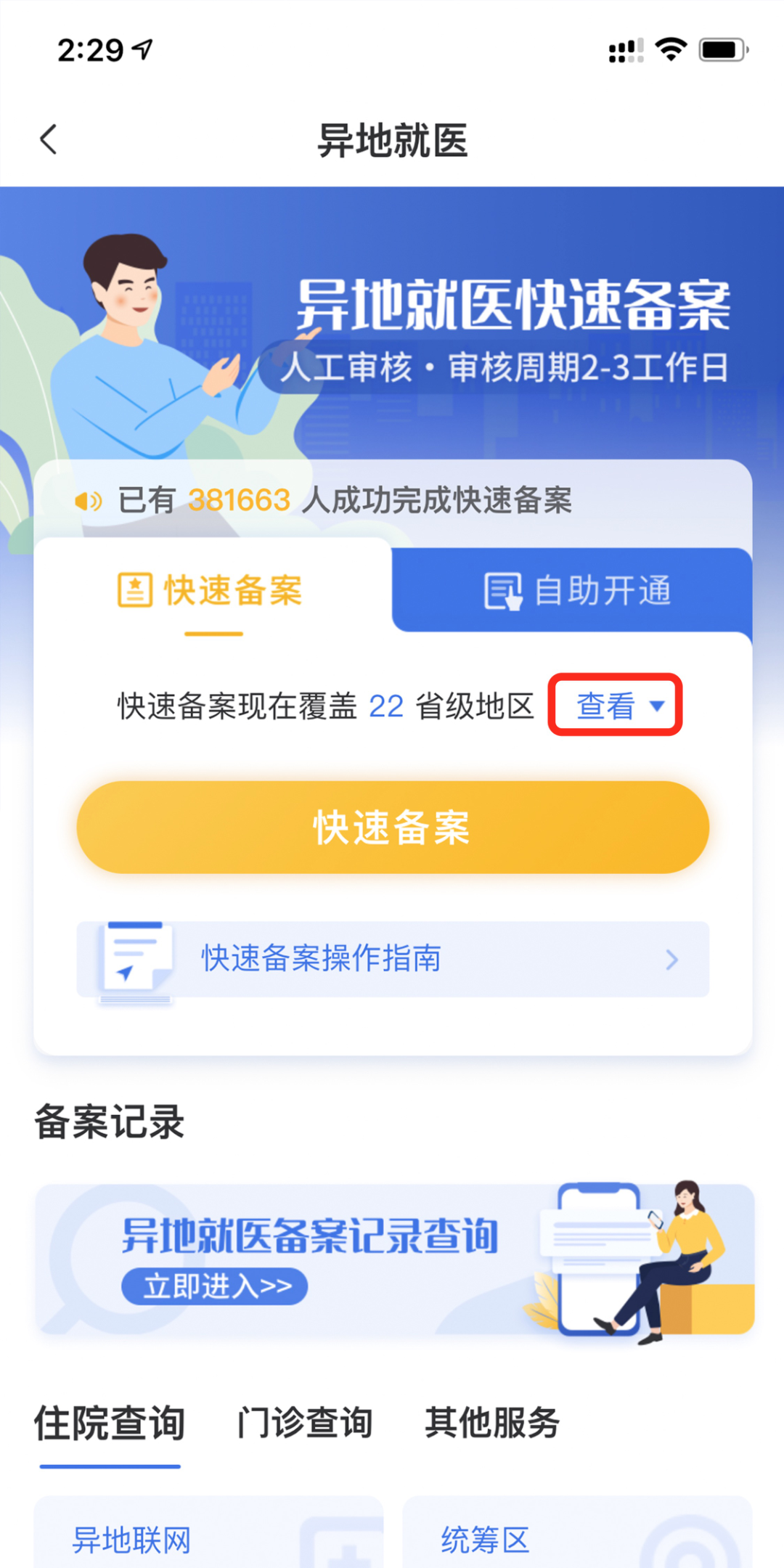Switch to 门诊查询 tab

tap(305, 1423)
